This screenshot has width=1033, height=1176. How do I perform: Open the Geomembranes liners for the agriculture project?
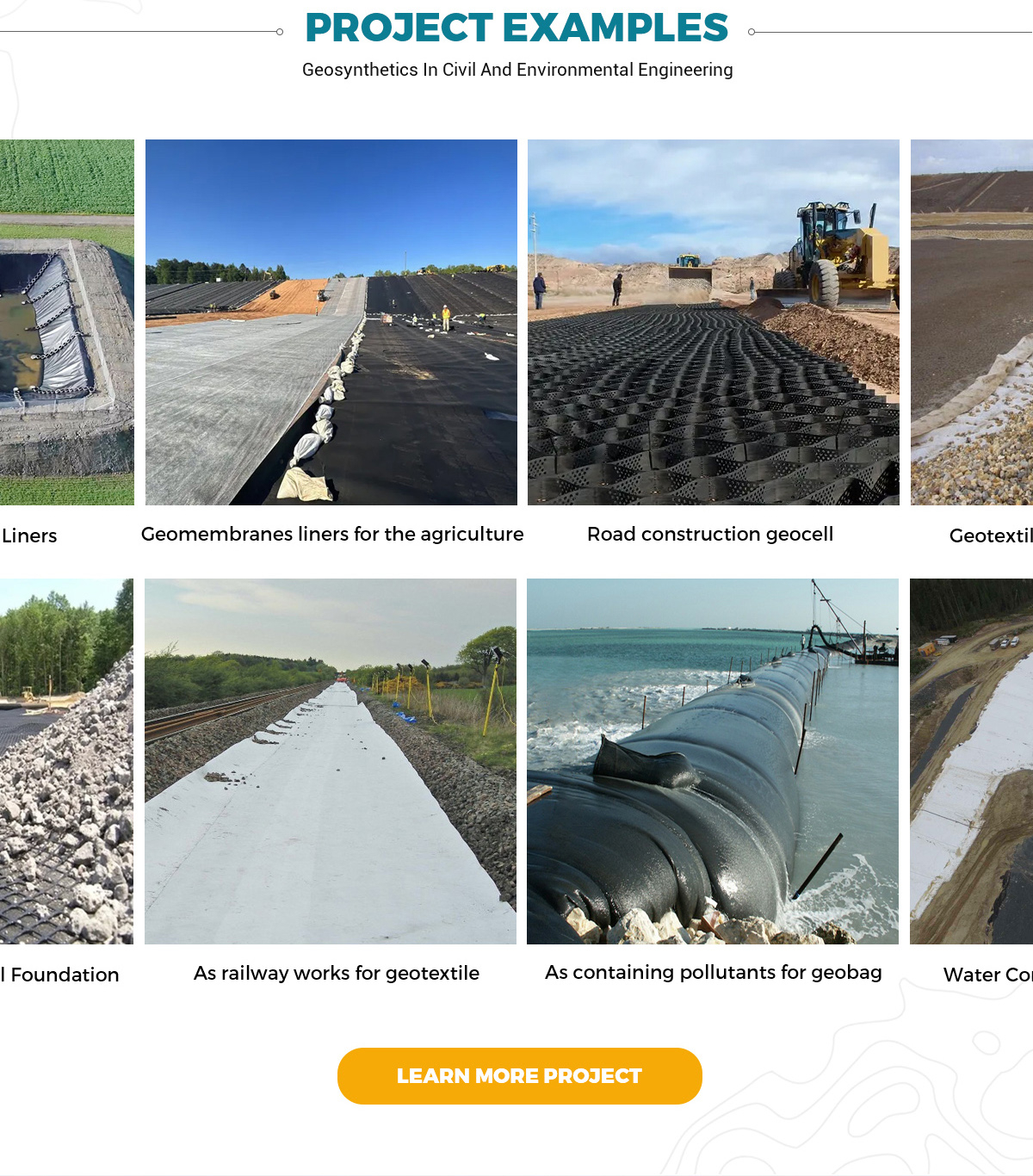(331, 322)
